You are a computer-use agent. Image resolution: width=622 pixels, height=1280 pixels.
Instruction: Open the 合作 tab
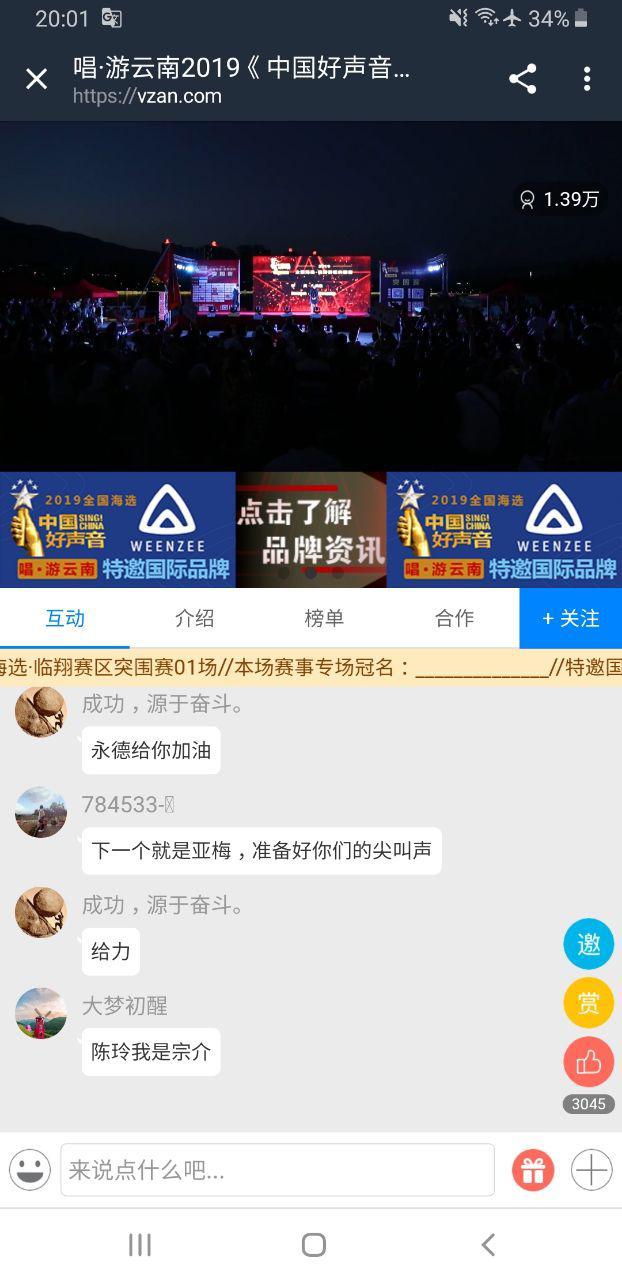pos(454,618)
